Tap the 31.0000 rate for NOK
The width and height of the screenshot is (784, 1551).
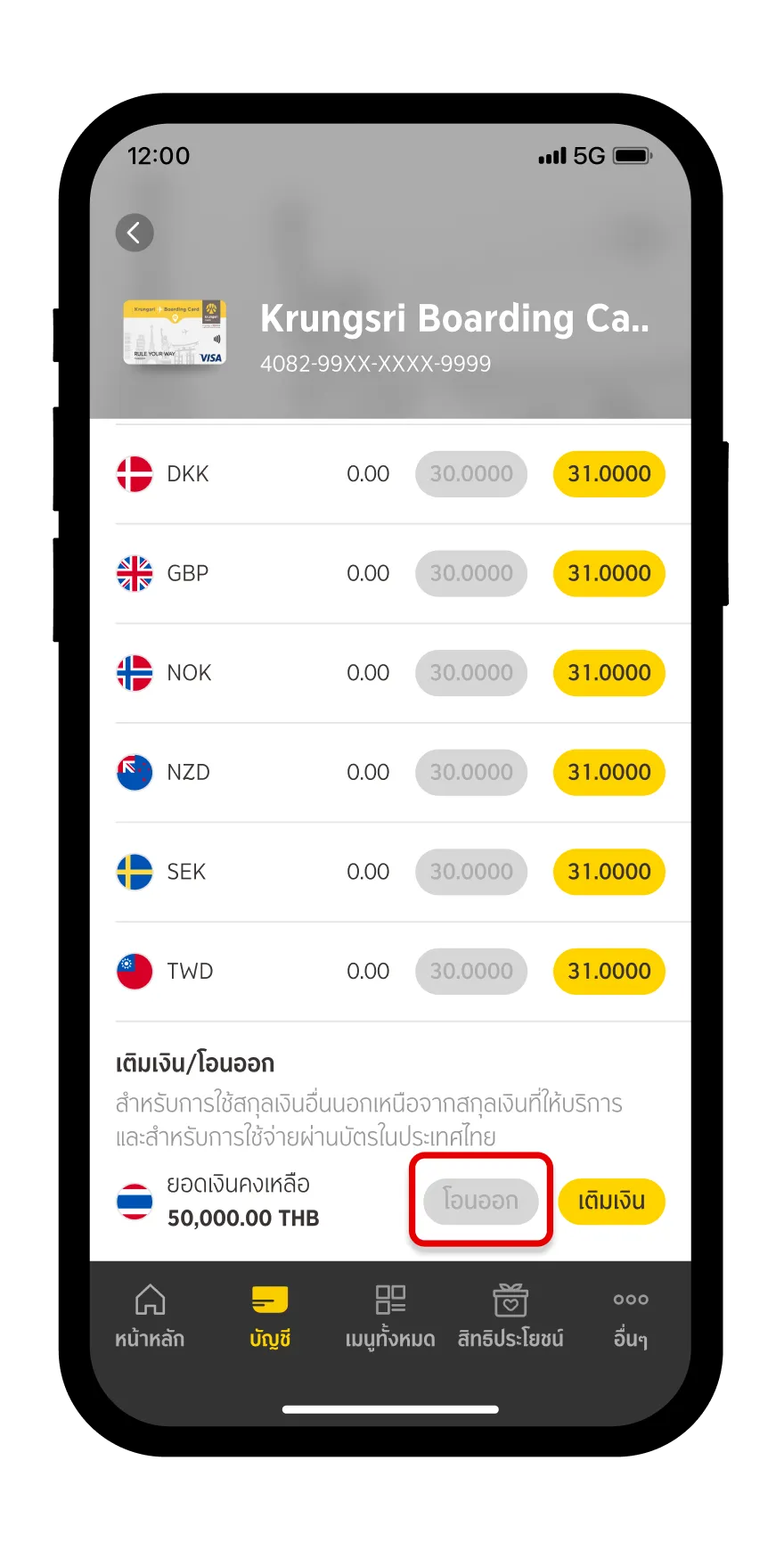point(609,673)
